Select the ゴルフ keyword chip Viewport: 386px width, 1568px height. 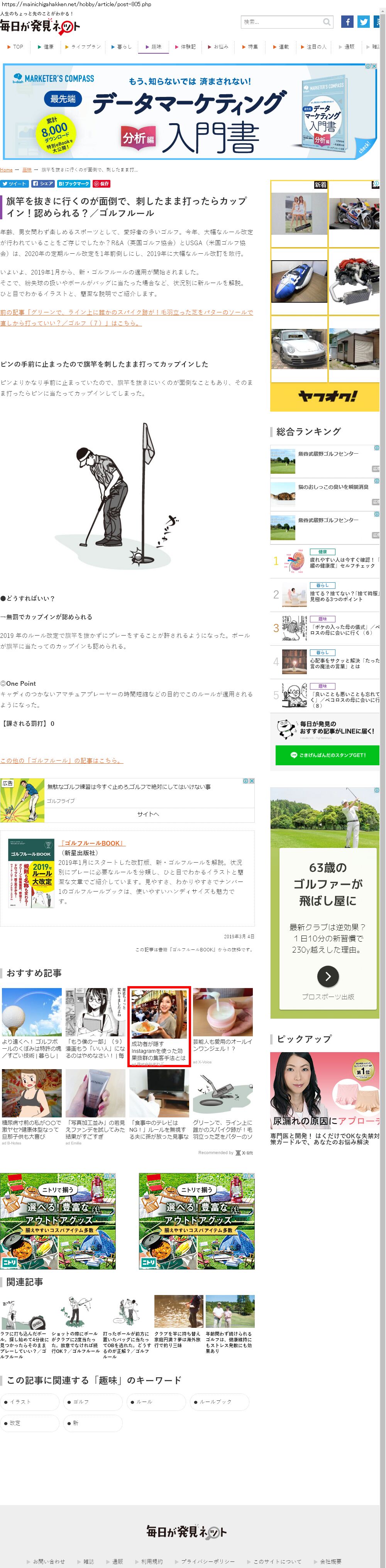pos(94,1402)
